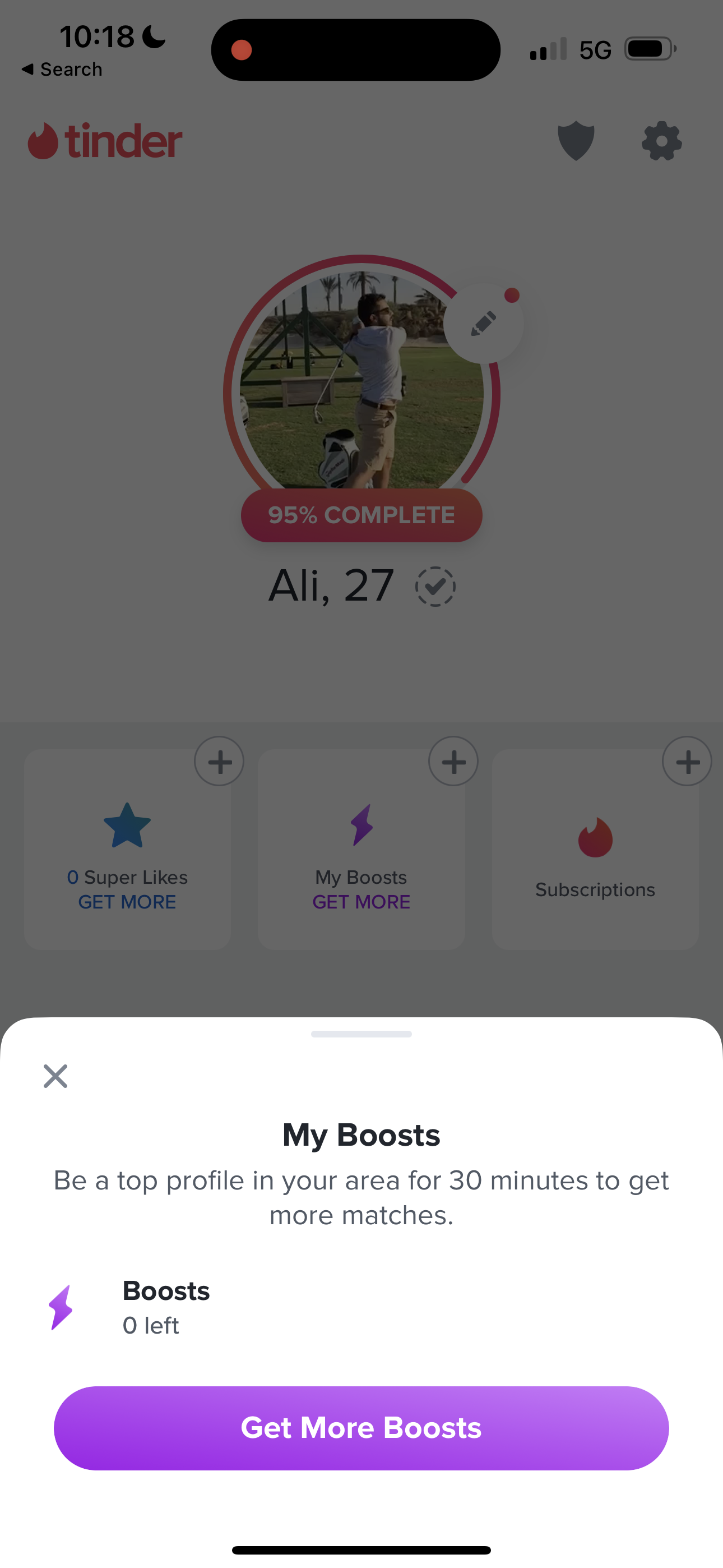Tap the plus icon above Subscriptions
723x1568 pixels.
[x=687, y=761]
